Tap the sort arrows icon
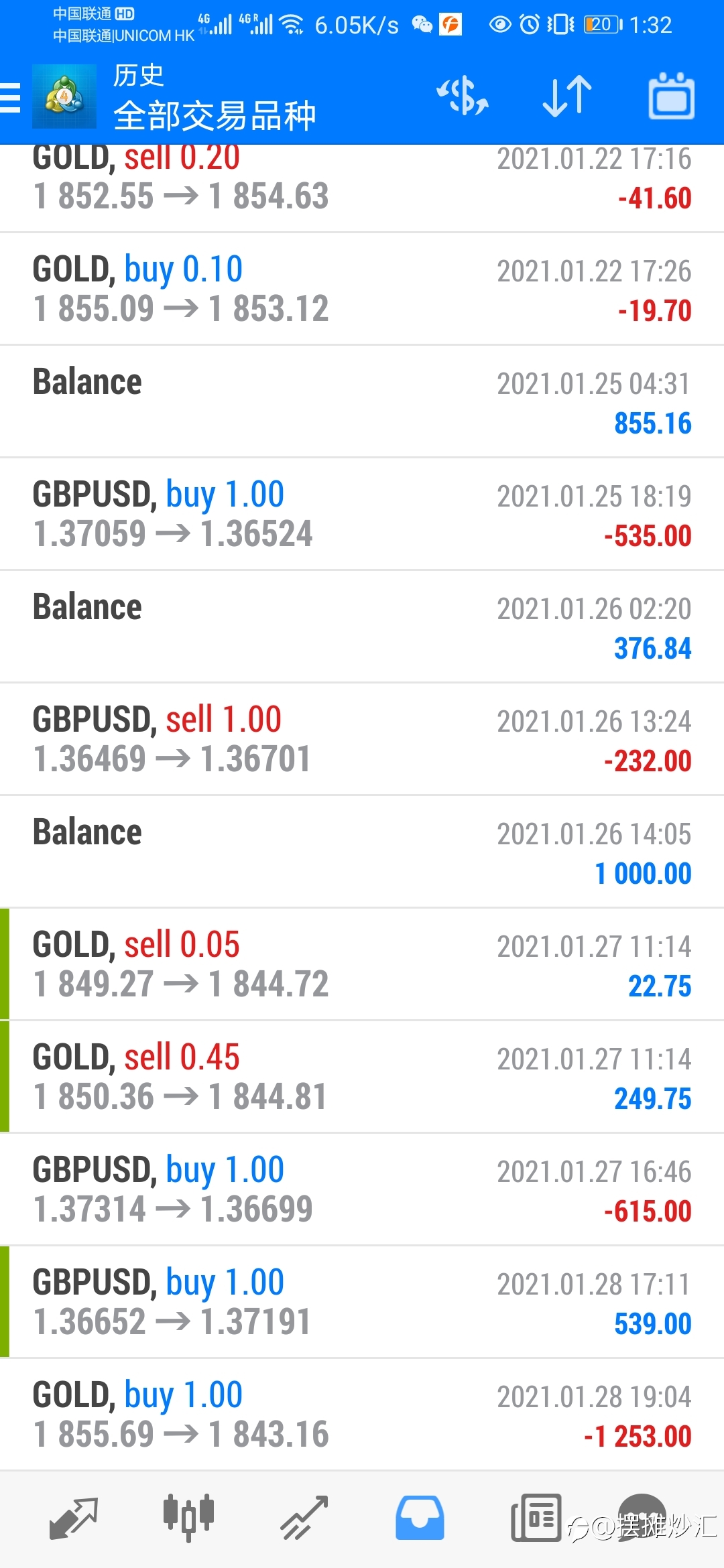Viewport: 724px width, 1568px height. tap(567, 96)
